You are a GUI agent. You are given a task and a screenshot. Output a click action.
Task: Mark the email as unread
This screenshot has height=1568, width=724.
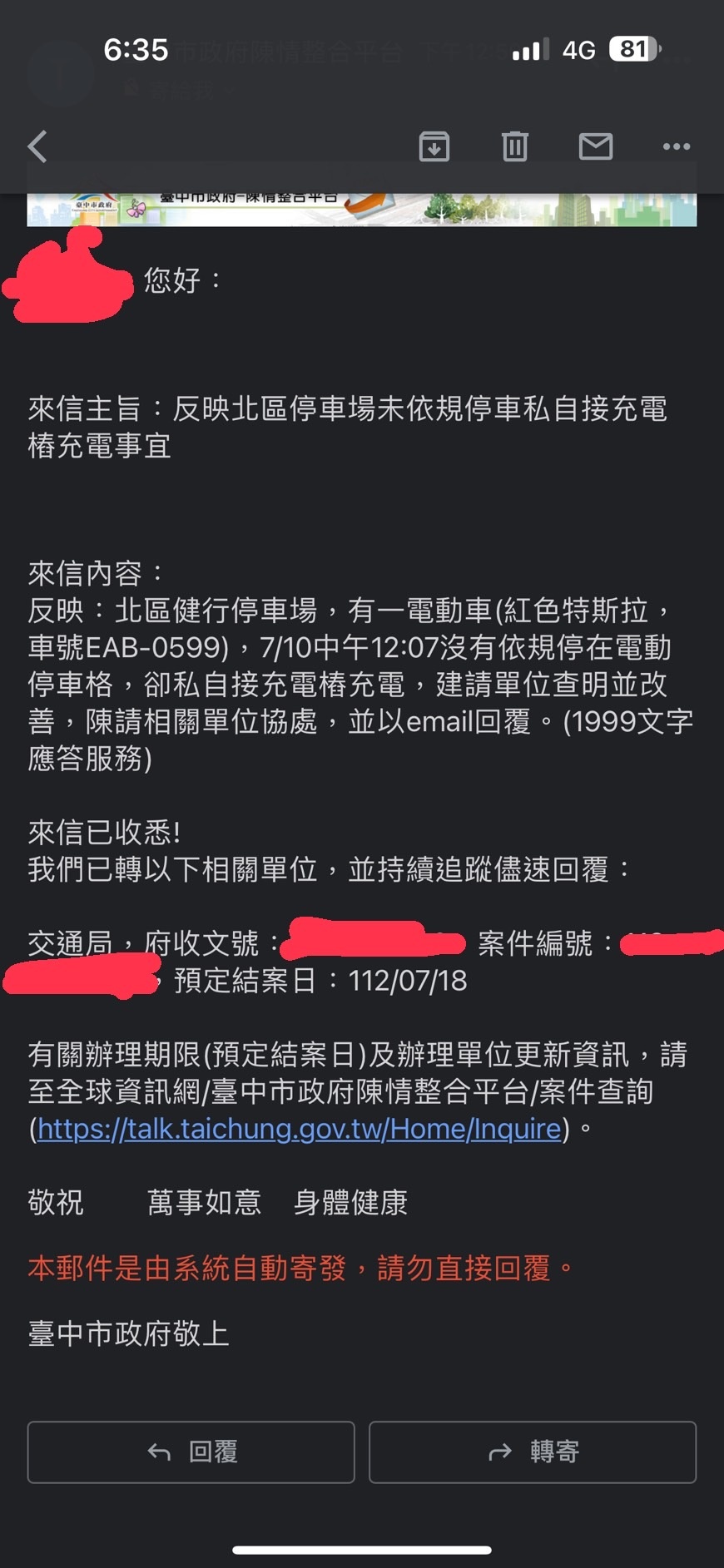tap(595, 146)
